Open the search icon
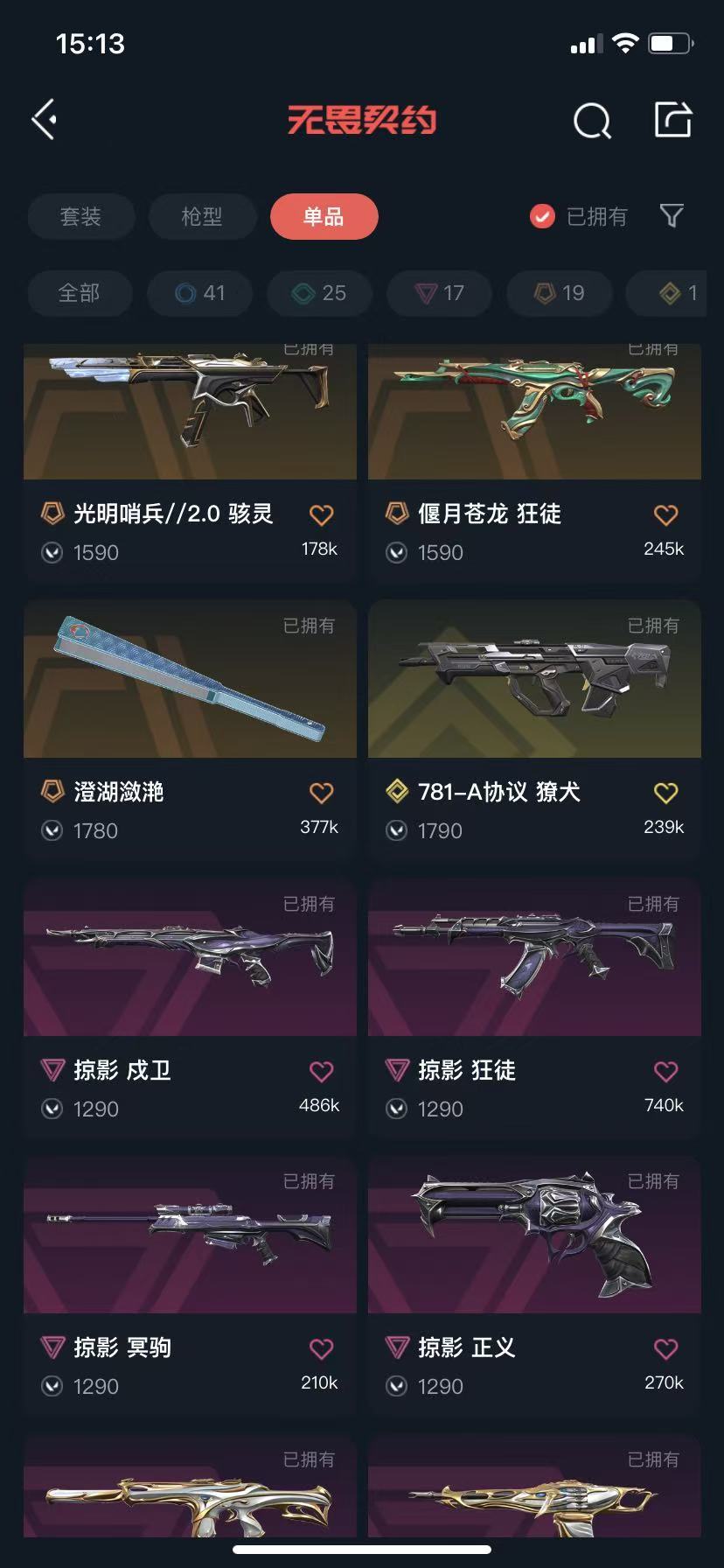 click(x=592, y=122)
